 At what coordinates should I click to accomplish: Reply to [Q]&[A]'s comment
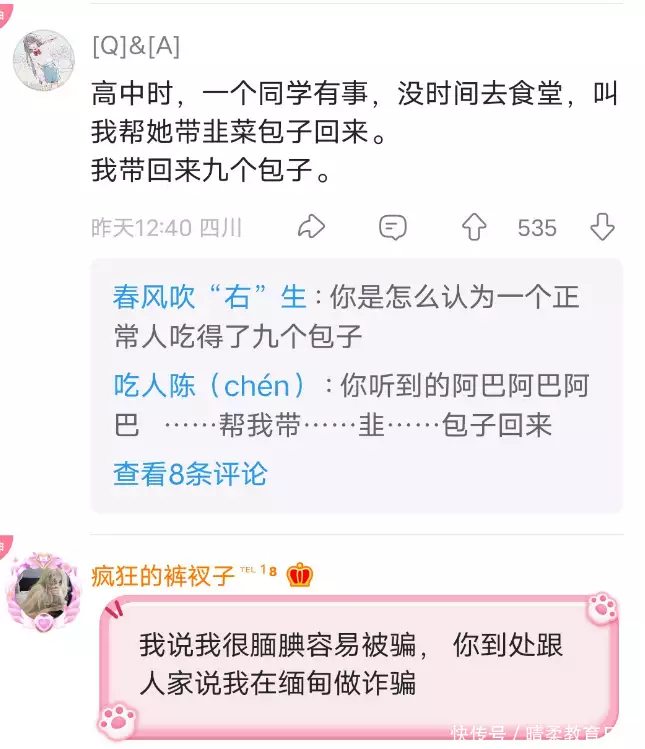(393, 227)
